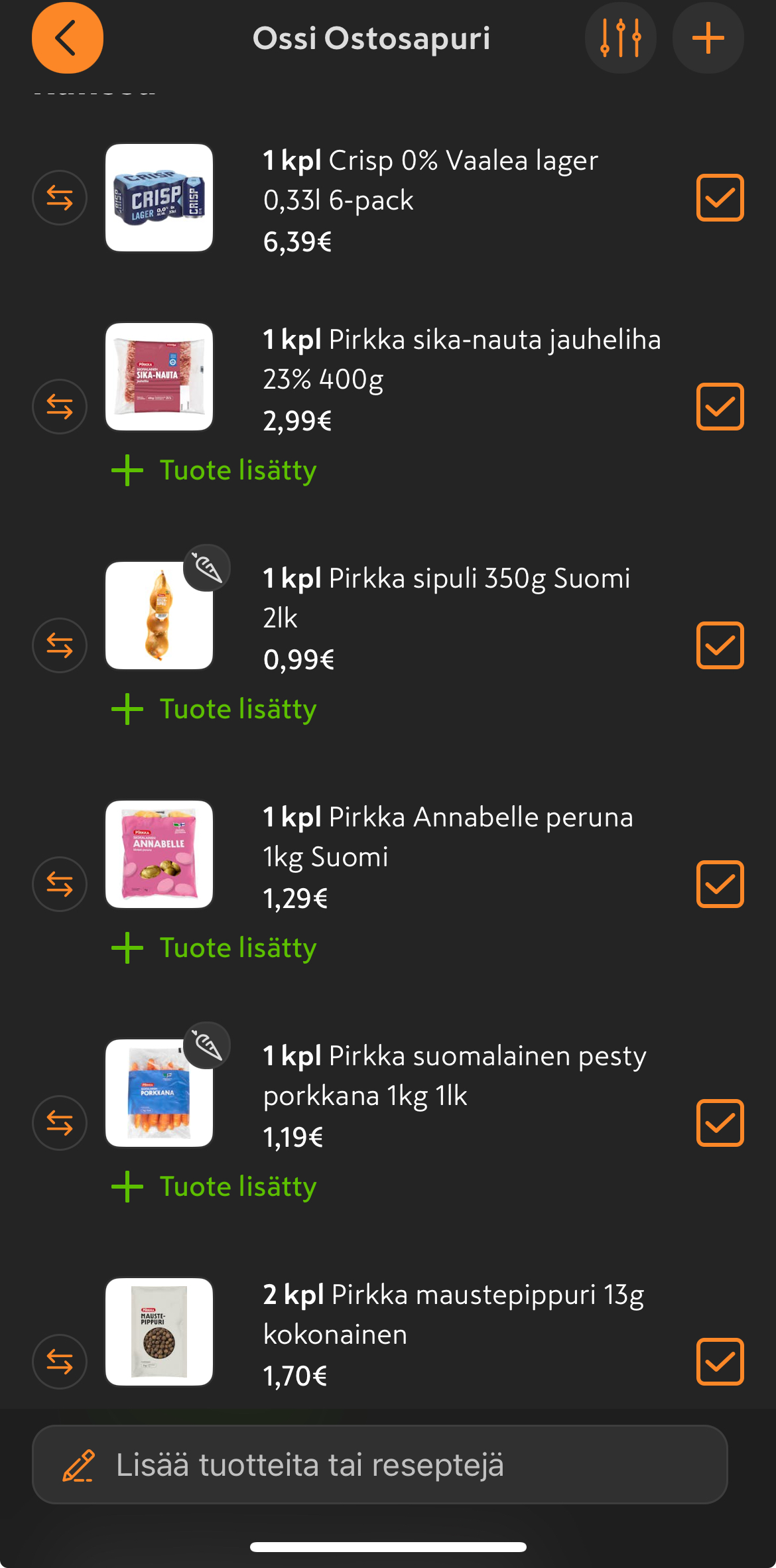Swap the Crisp 0% Vaalea lager product

[60, 198]
